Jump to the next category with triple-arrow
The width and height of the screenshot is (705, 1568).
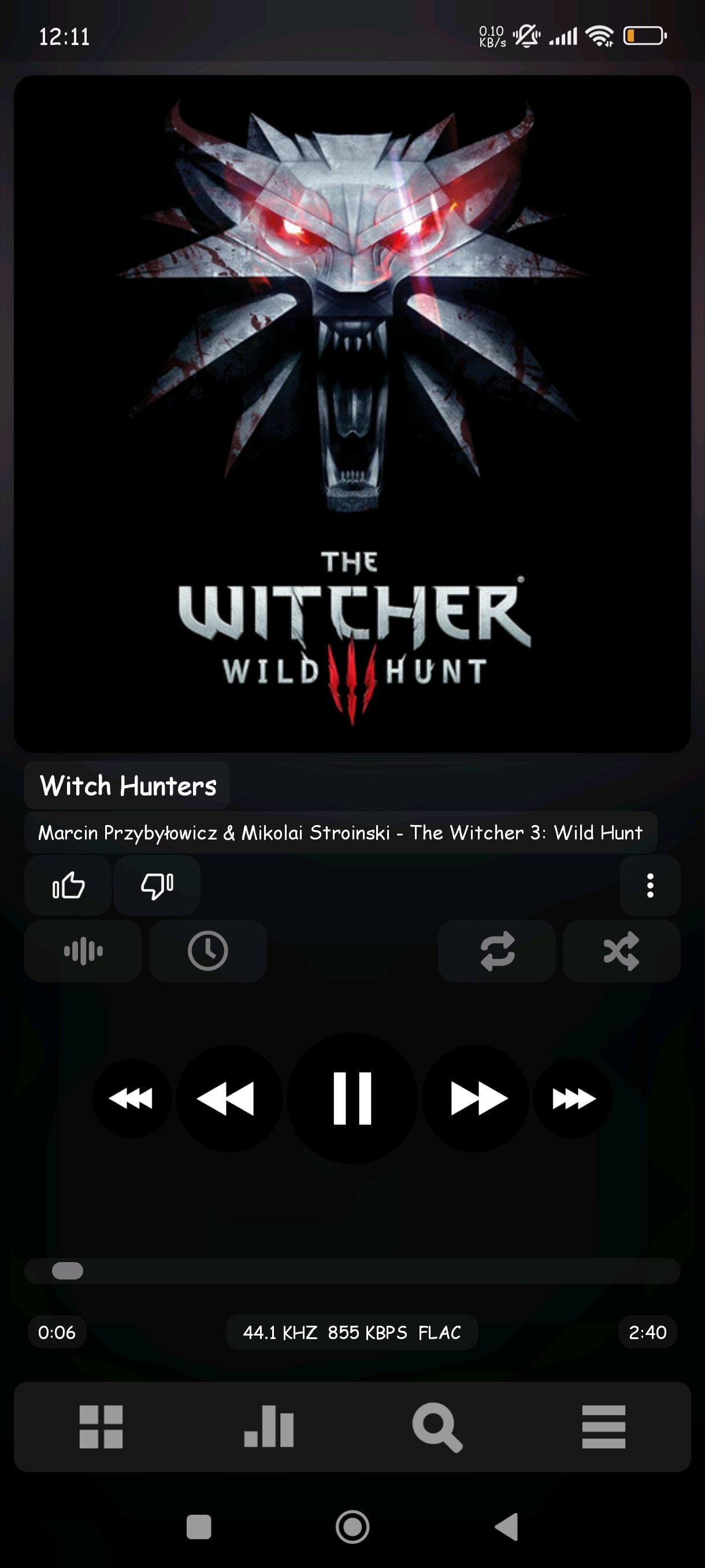tap(573, 1098)
